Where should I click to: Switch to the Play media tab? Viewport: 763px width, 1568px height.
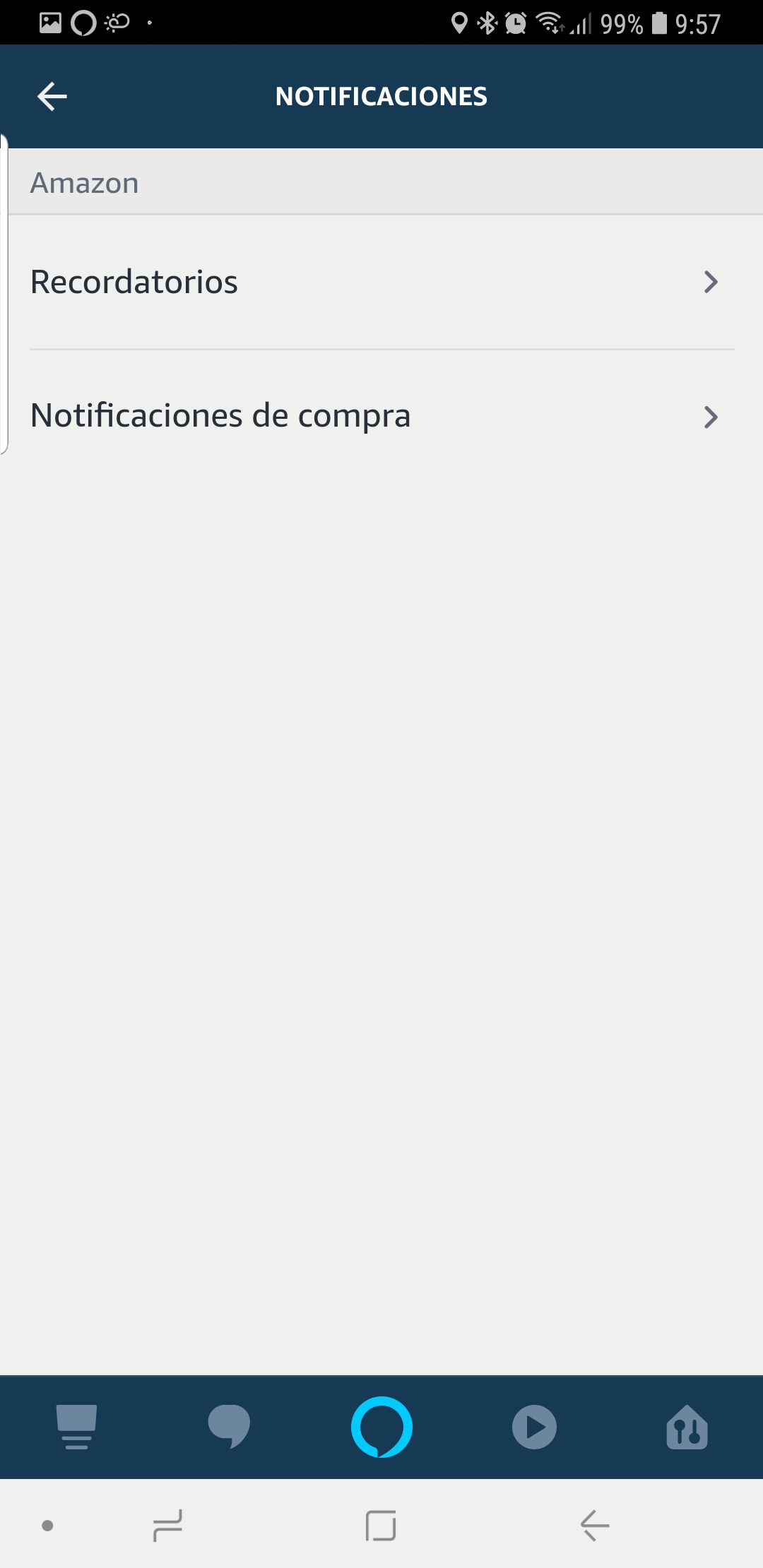coord(534,1427)
